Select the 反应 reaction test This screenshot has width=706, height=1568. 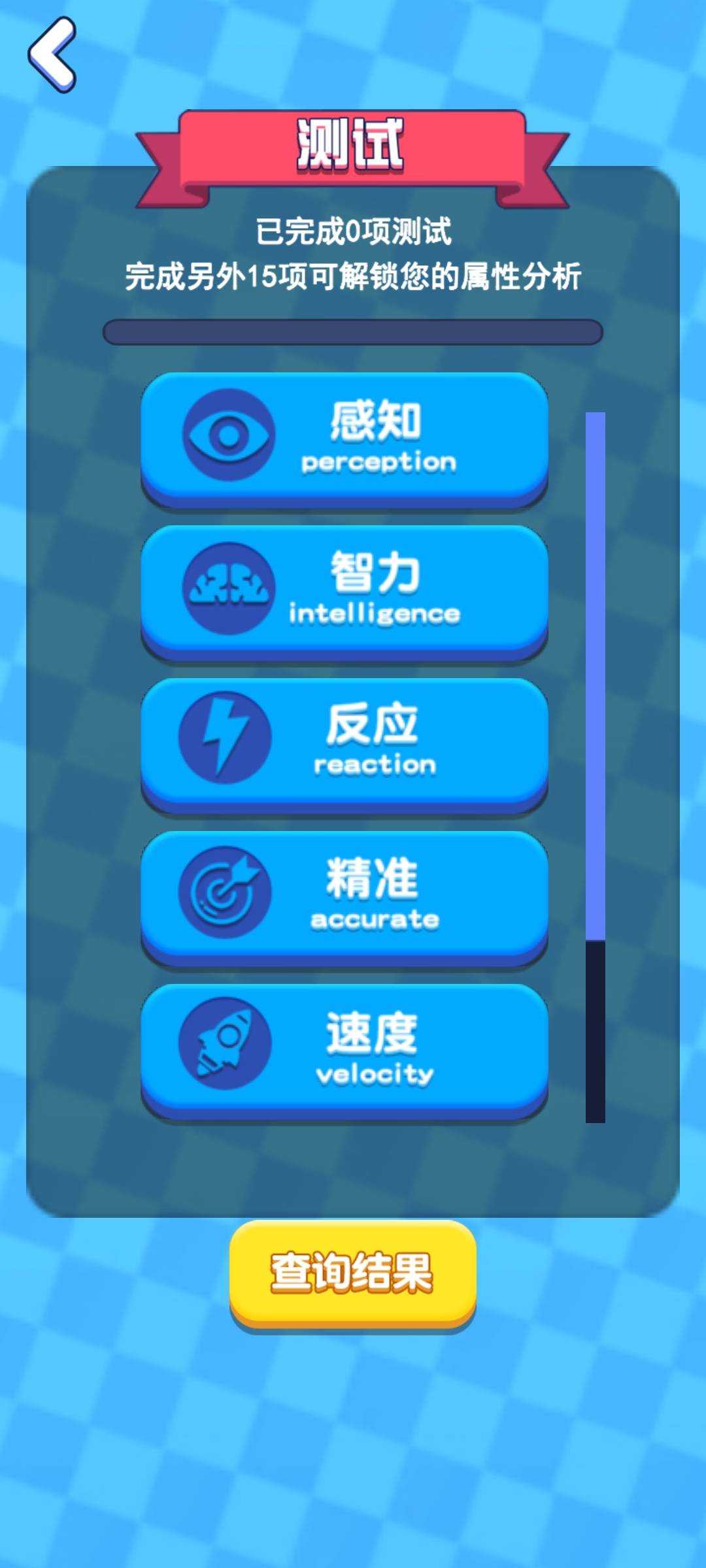tap(345, 745)
